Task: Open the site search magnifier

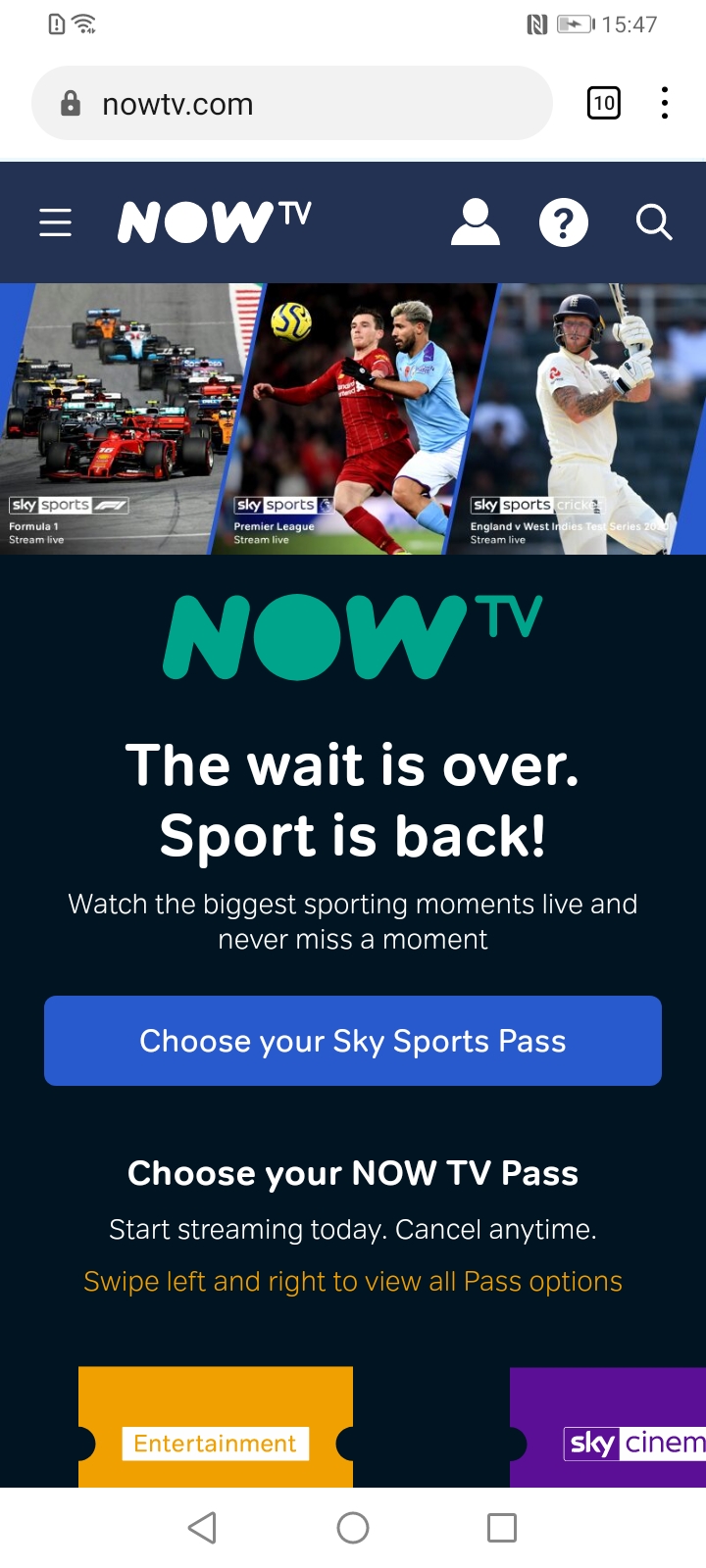Action: coord(653,222)
